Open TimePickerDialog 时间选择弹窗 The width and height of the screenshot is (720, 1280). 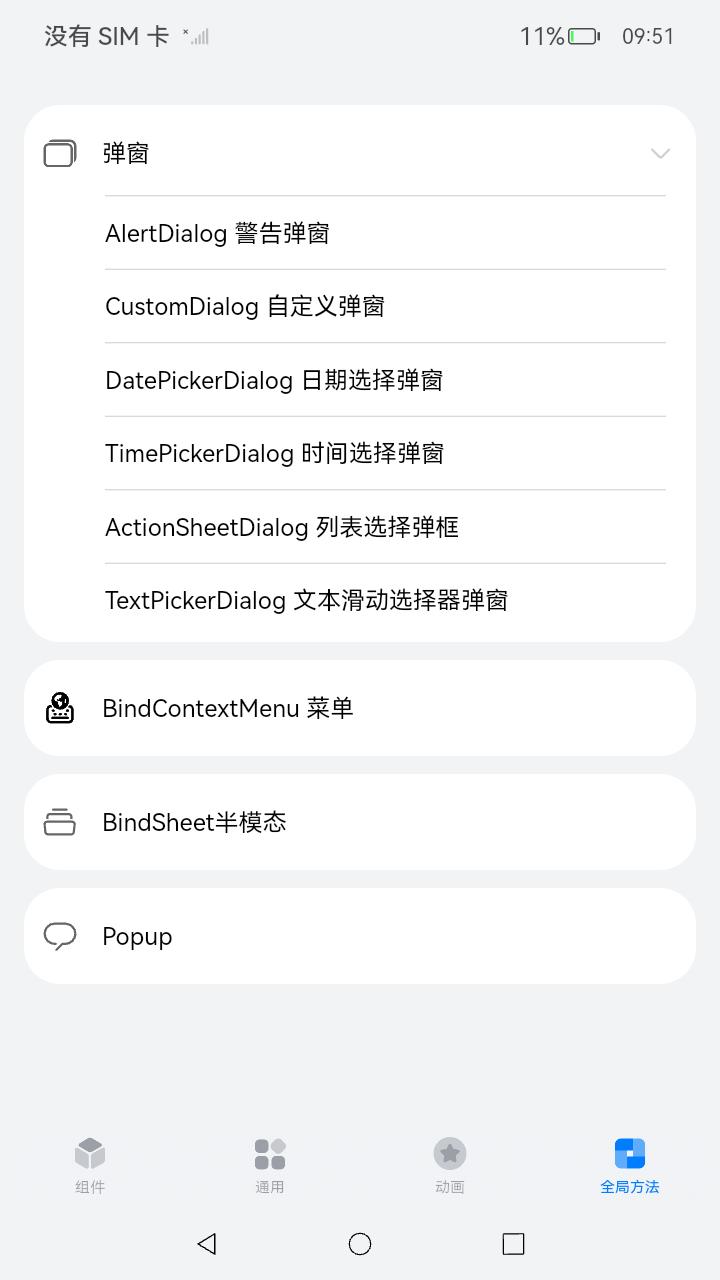pos(274,453)
